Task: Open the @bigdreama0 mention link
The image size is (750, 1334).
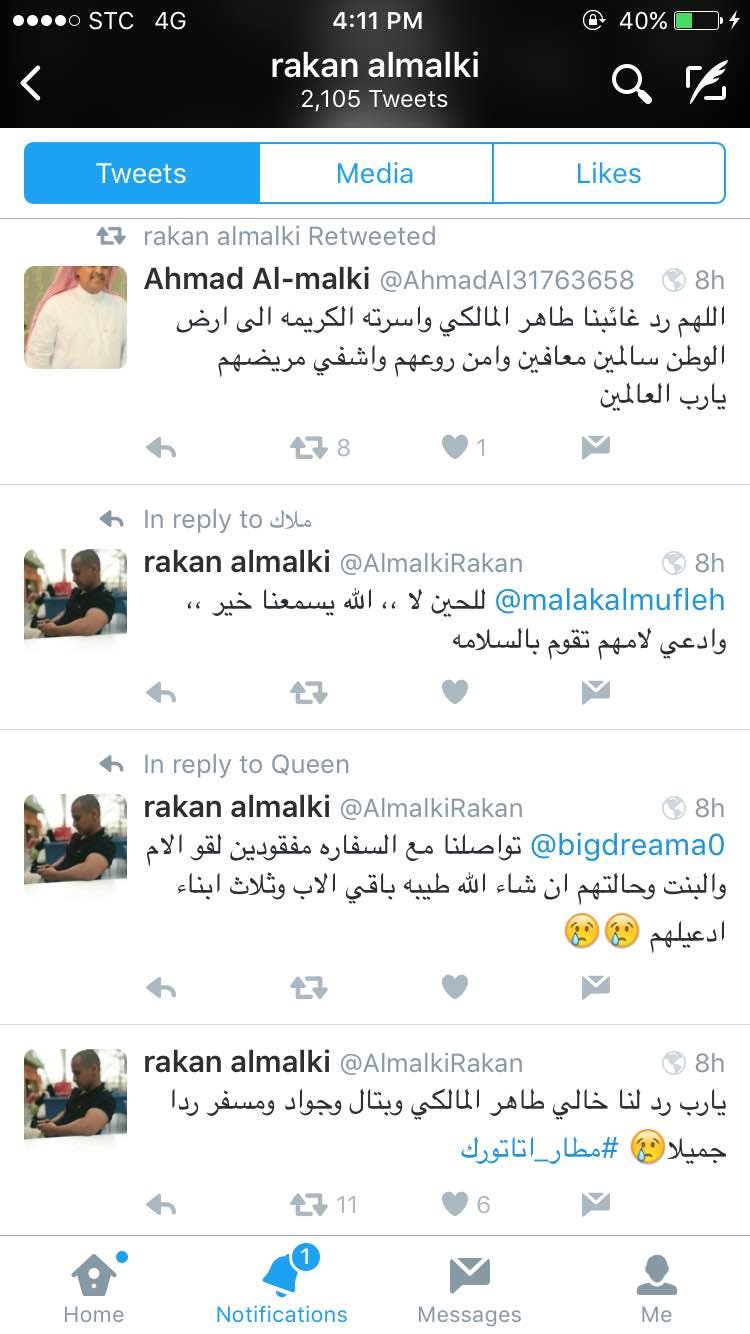Action: 626,845
